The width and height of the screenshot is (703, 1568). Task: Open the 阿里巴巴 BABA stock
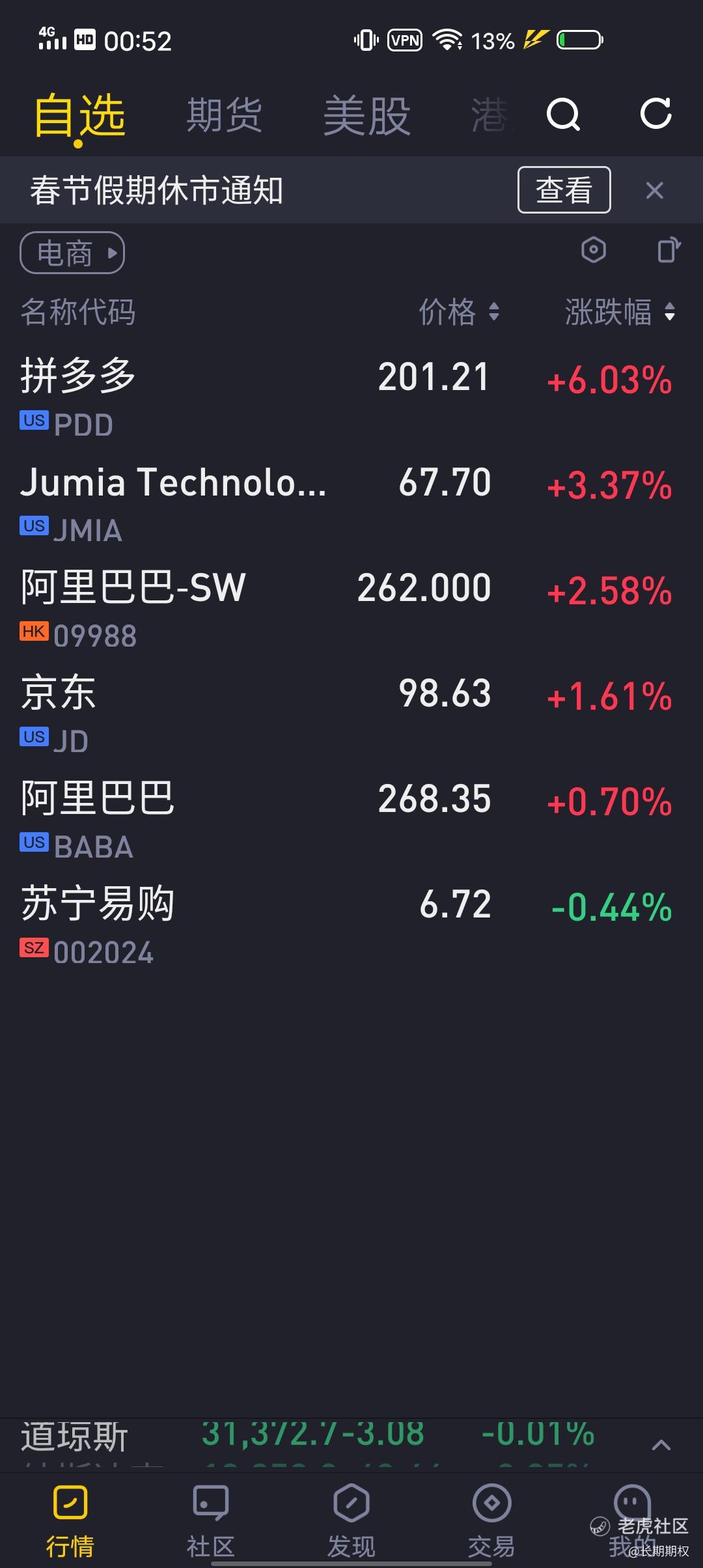point(351,820)
